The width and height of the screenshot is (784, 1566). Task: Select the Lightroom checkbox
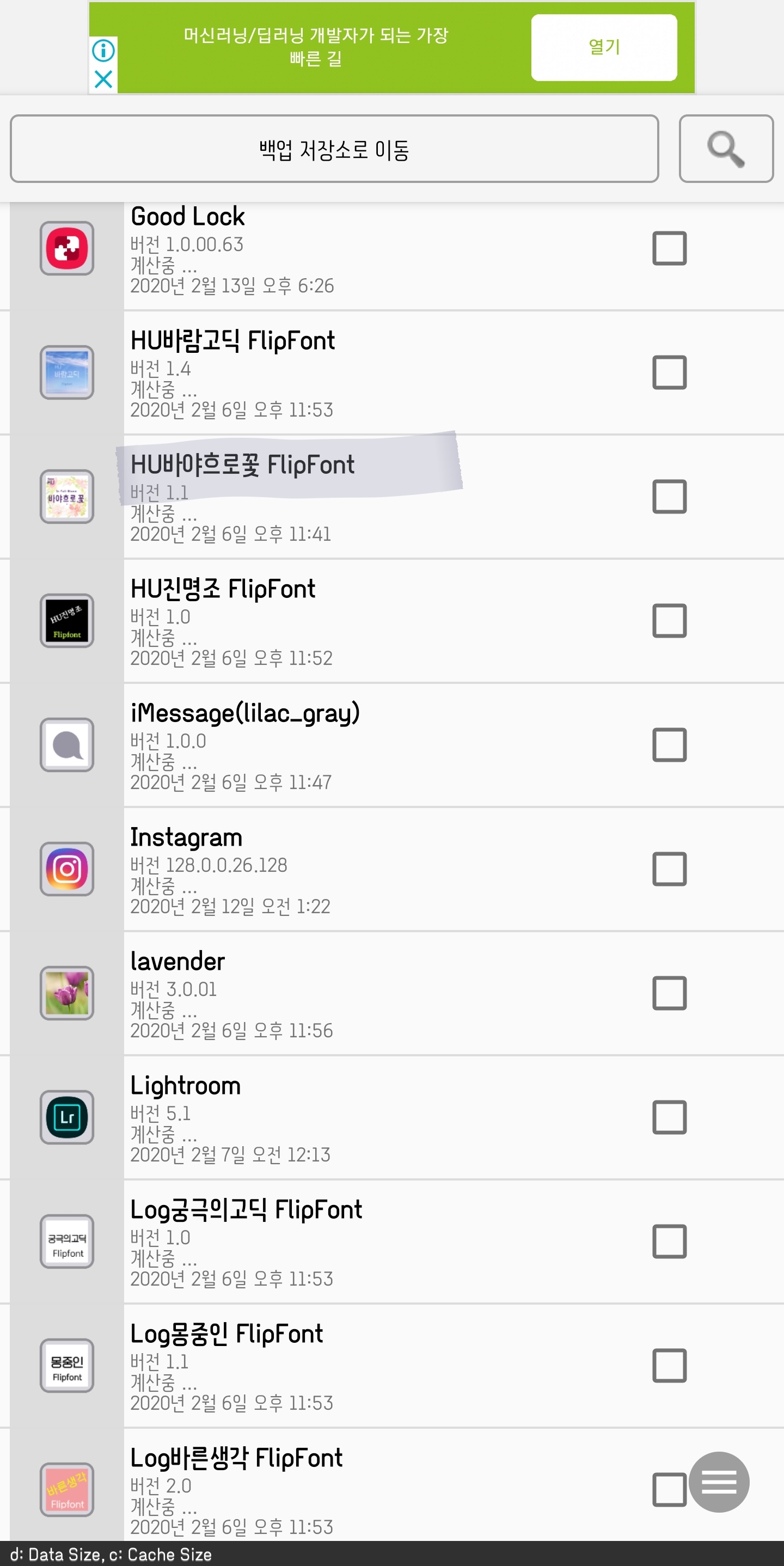(x=669, y=1117)
